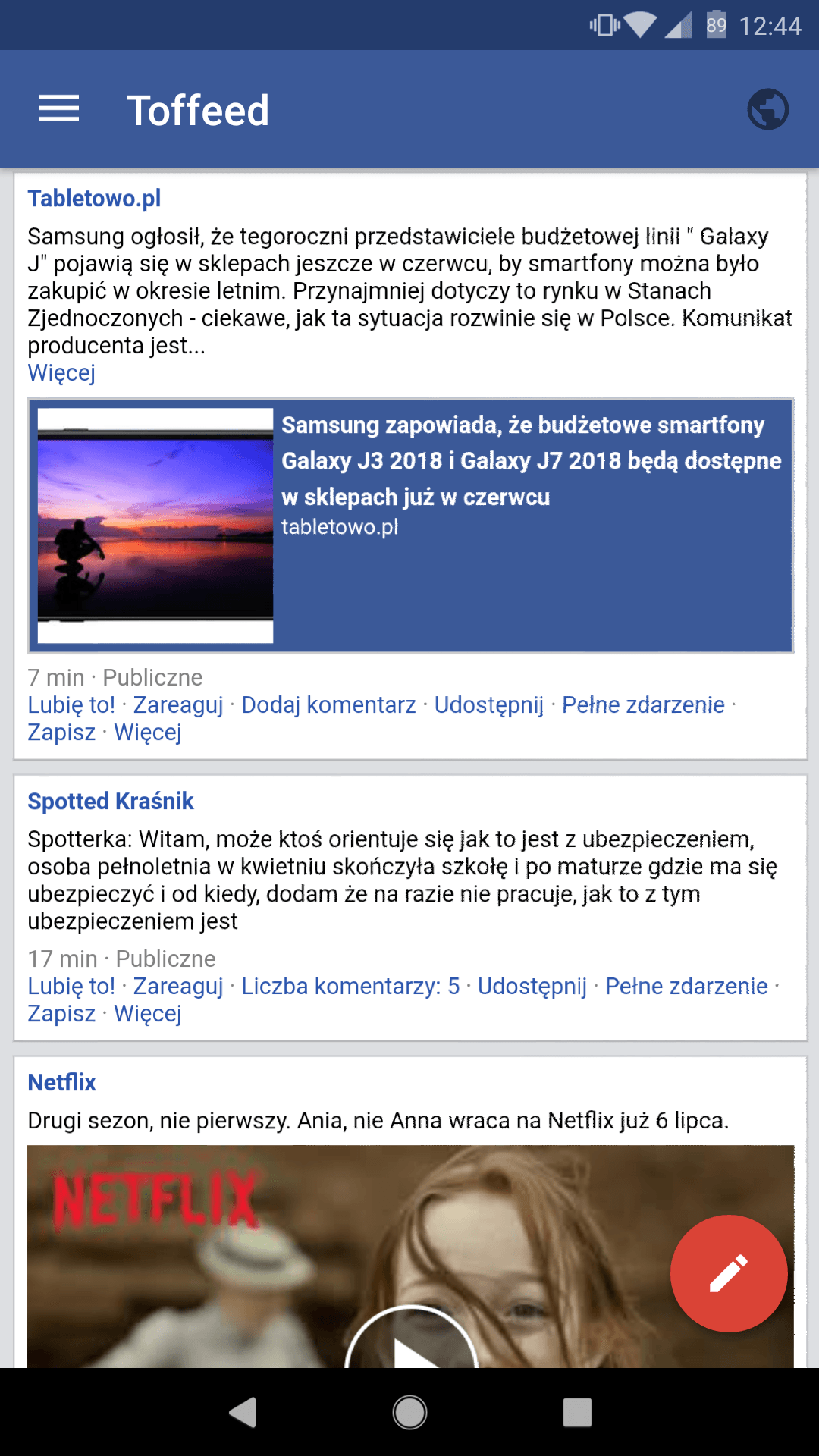Image resolution: width=819 pixels, height=1456 pixels.
Task: Open the Spotted Kraśnik page link
Action: coord(111,801)
